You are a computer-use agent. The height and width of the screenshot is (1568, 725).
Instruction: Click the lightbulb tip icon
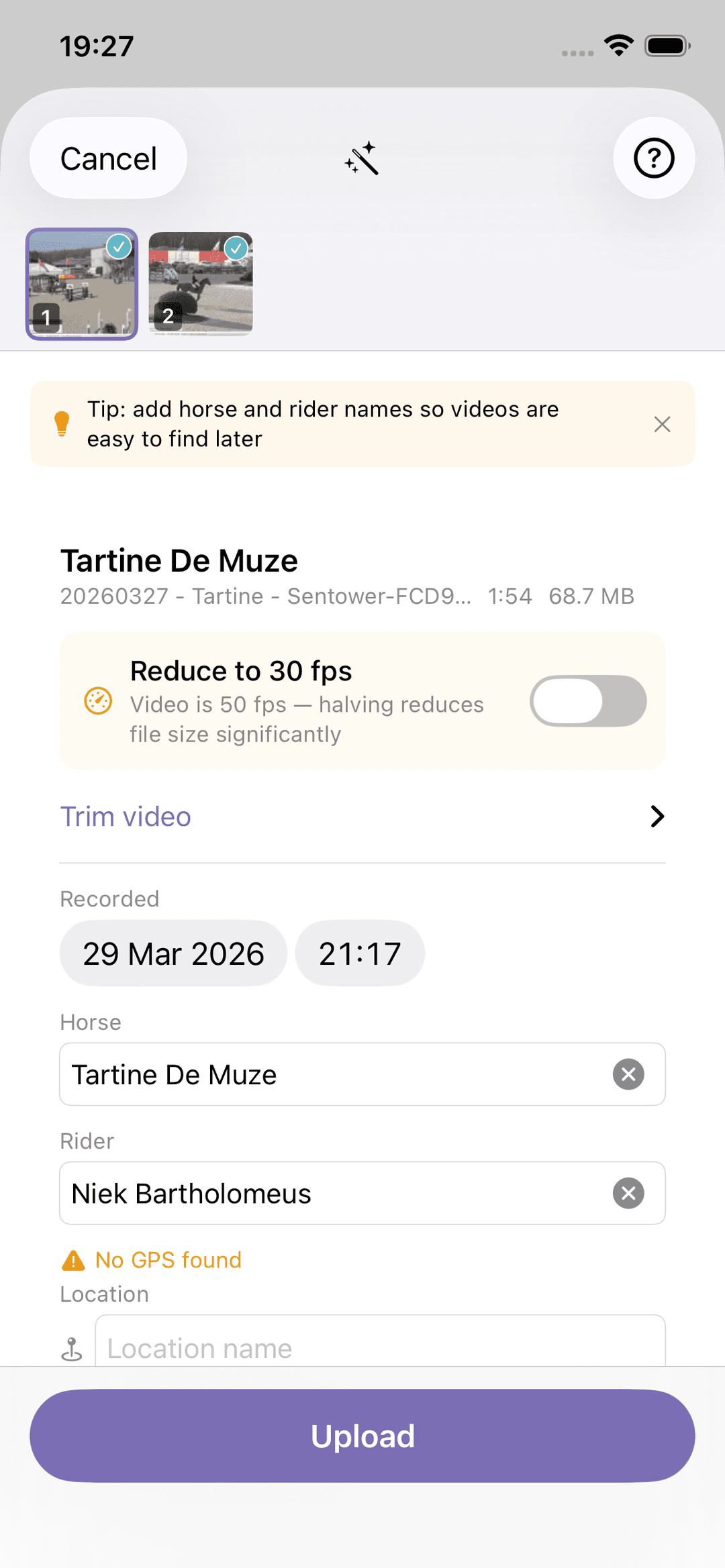pos(62,423)
